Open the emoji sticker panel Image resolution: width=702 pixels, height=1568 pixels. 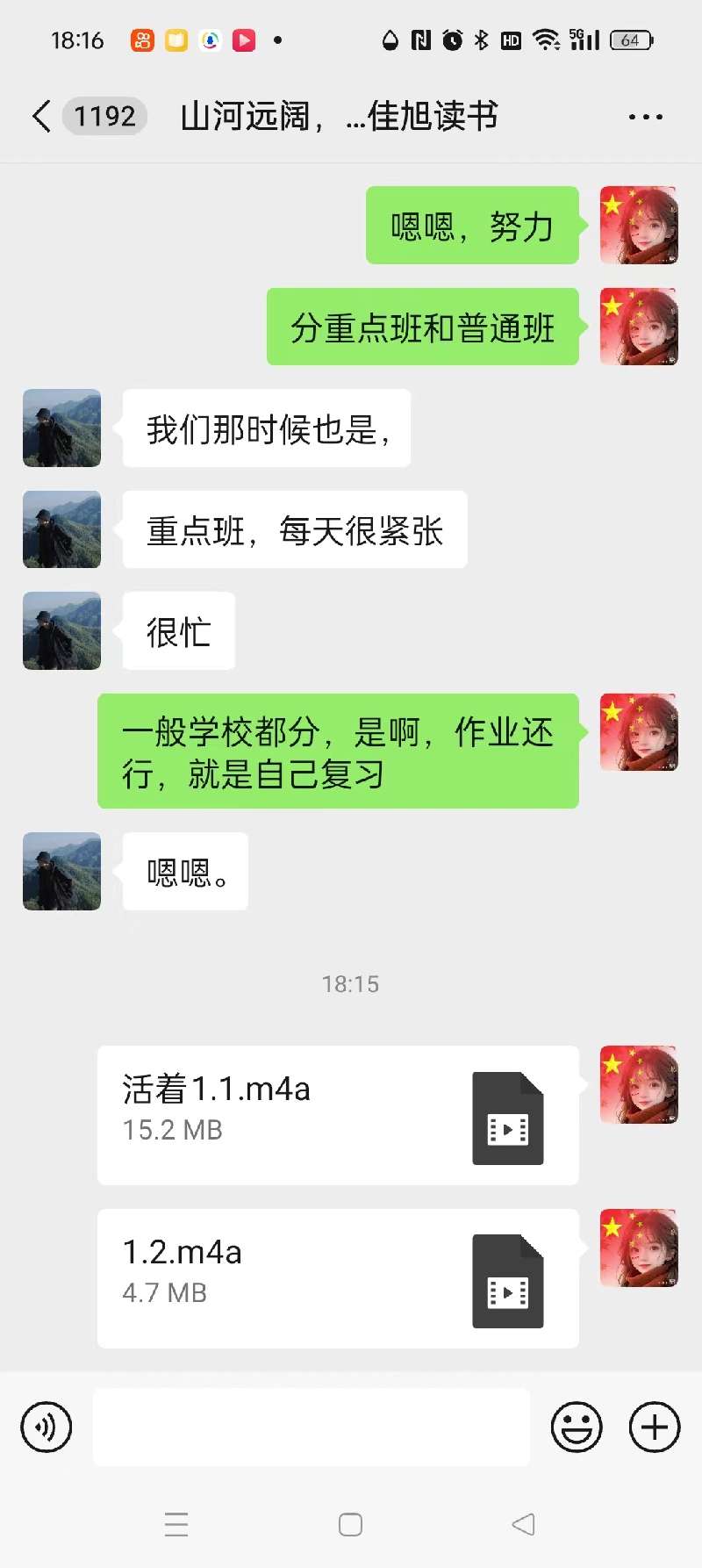point(577,1427)
